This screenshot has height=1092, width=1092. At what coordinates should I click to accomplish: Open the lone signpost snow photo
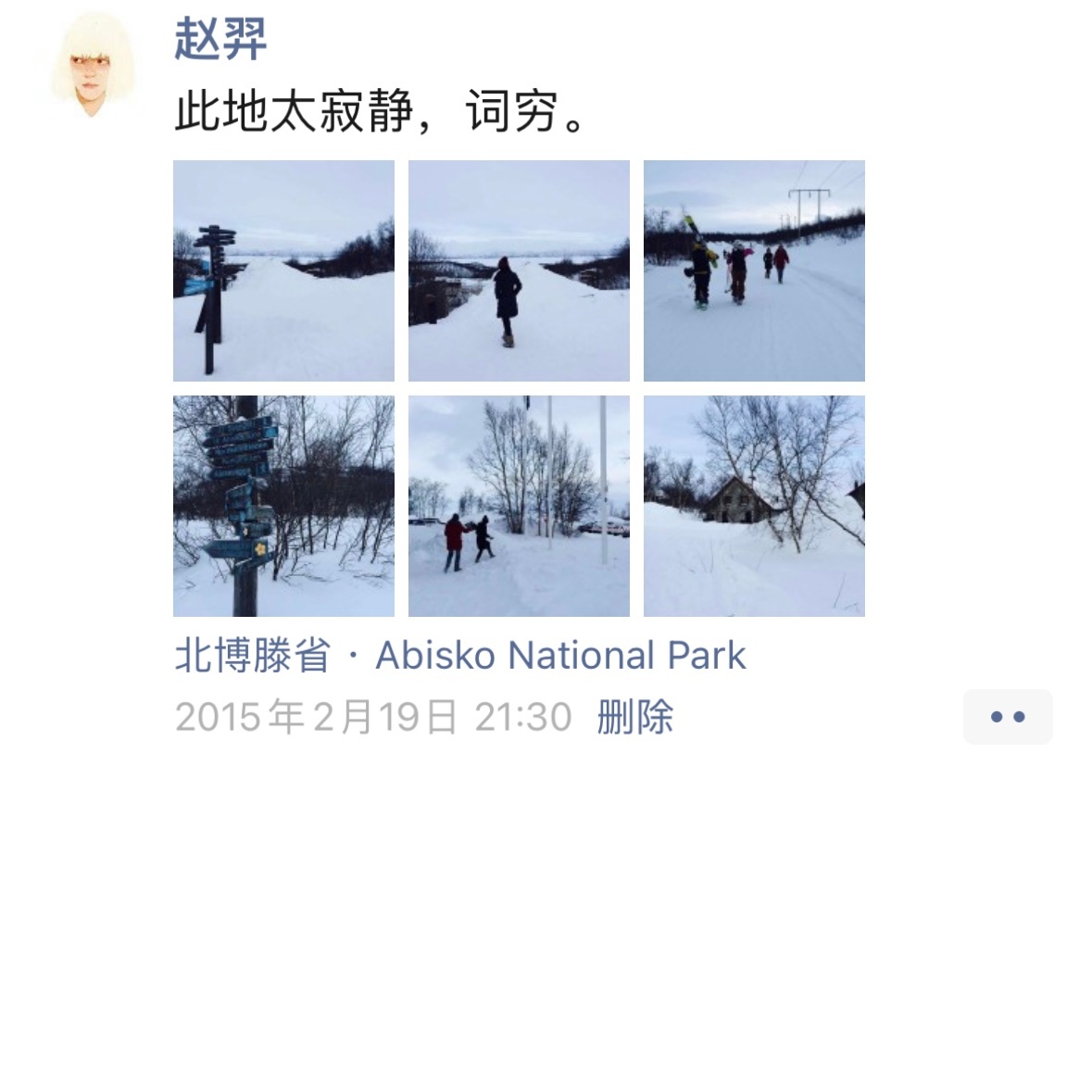pyautogui.click(x=283, y=270)
